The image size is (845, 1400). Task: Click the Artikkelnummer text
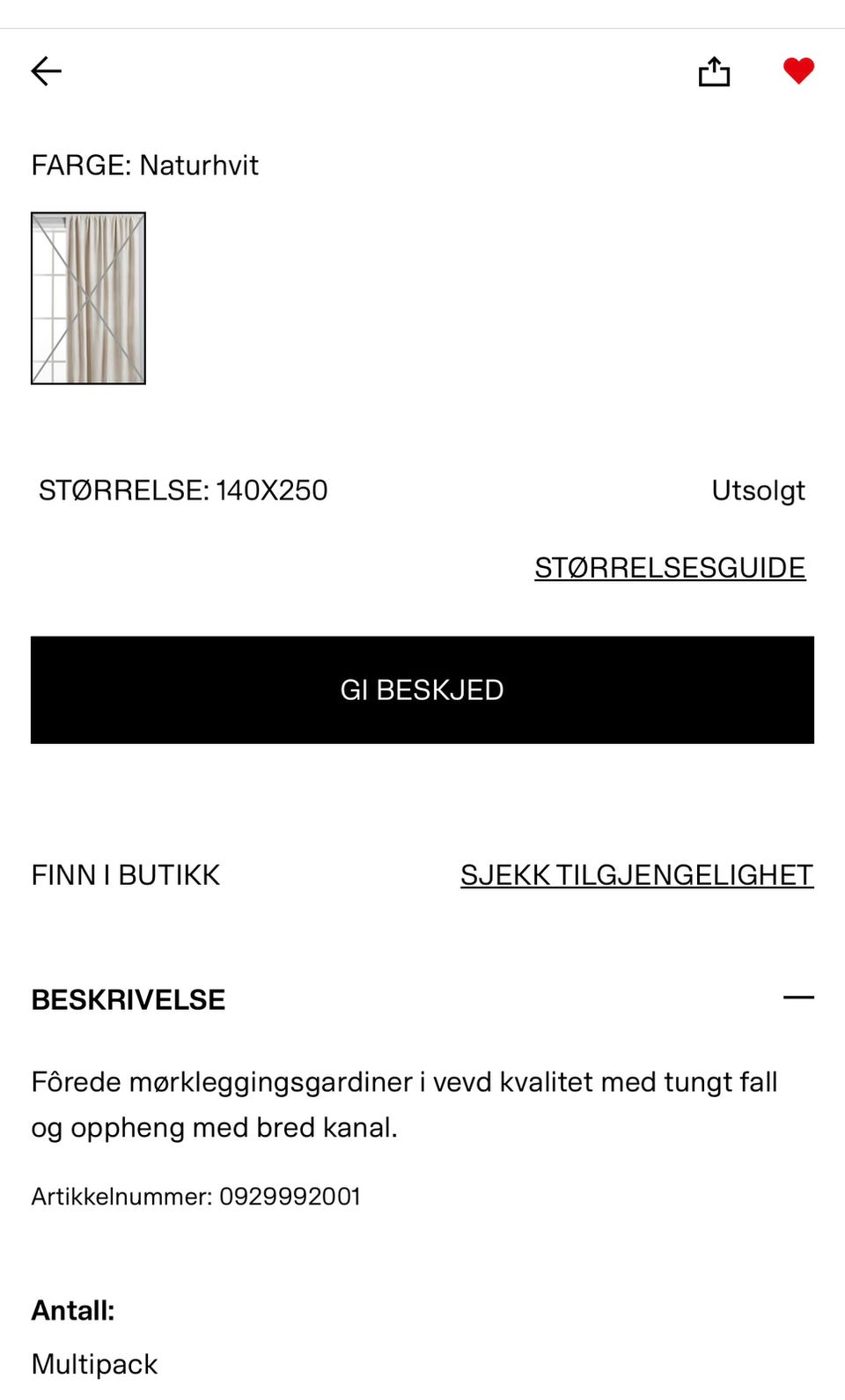[x=195, y=1197]
